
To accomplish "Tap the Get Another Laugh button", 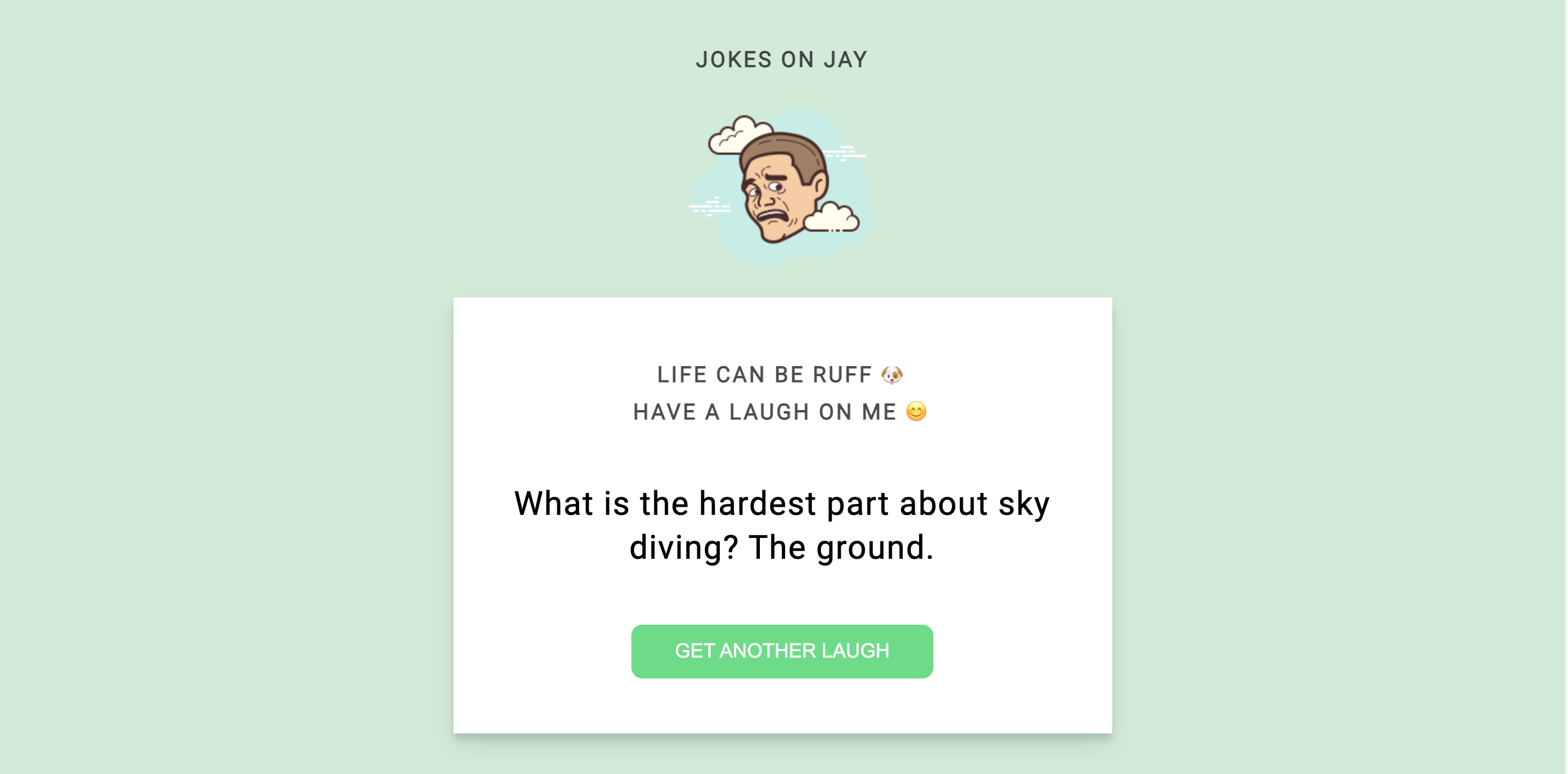I will coord(782,651).
